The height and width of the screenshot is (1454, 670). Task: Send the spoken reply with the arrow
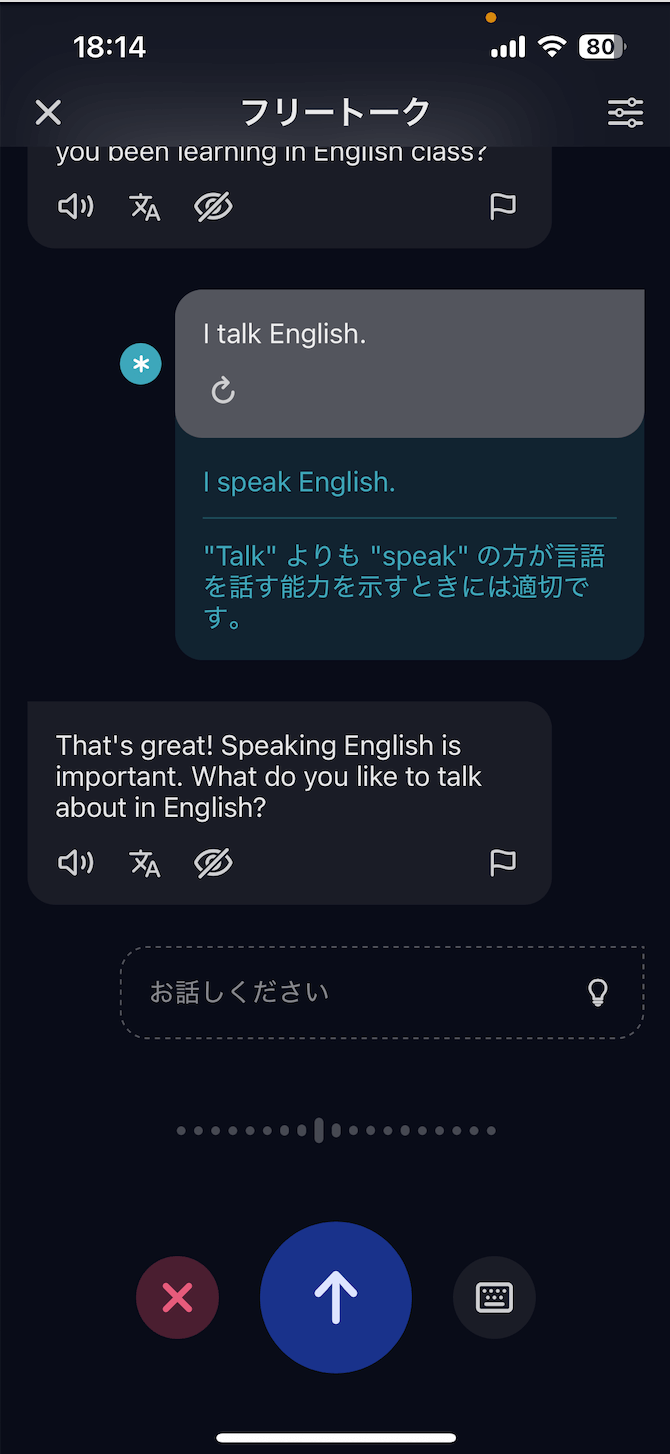tap(336, 1297)
